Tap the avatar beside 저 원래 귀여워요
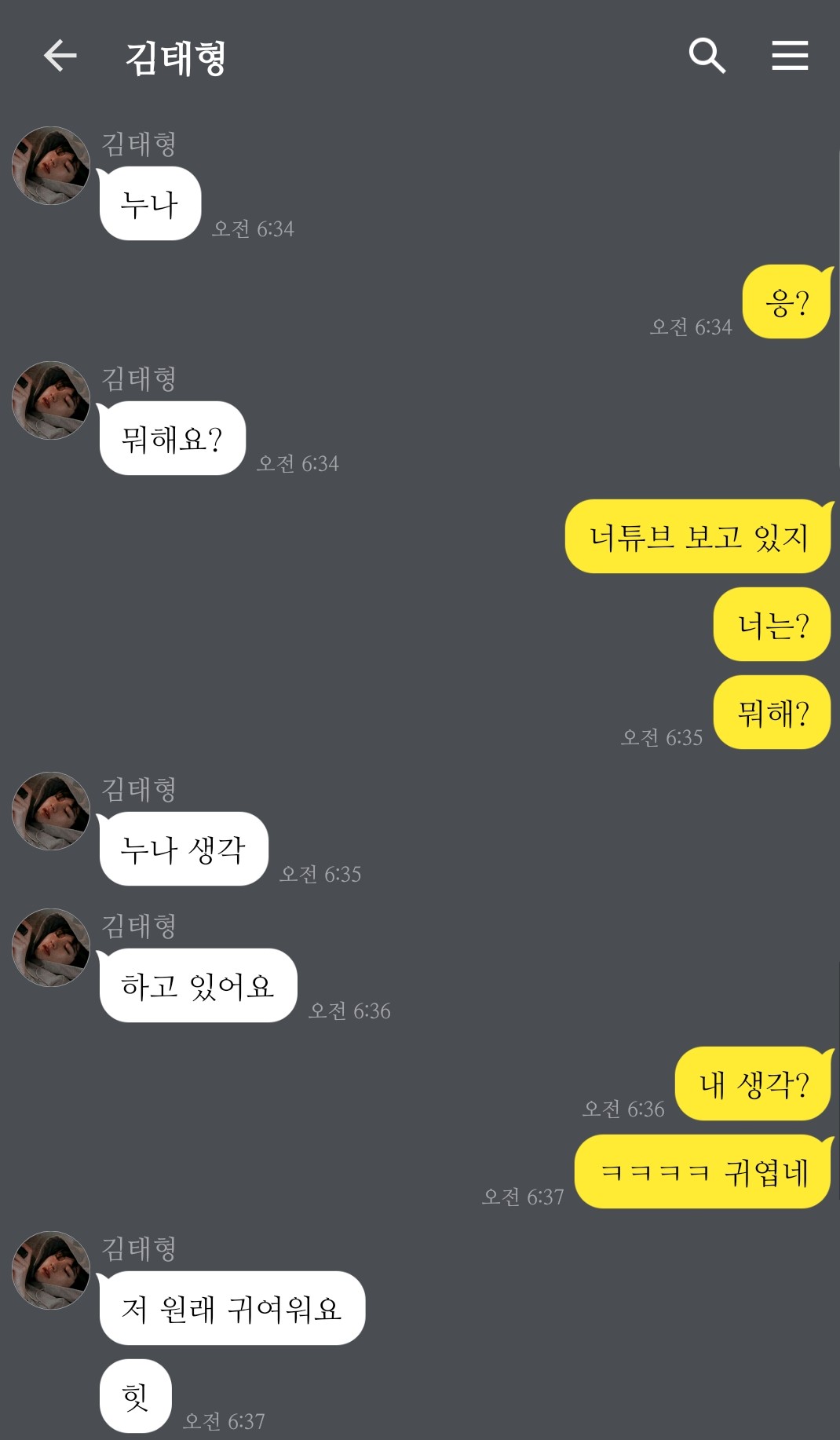This screenshot has width=840, height=1440. pos(51,1270)
